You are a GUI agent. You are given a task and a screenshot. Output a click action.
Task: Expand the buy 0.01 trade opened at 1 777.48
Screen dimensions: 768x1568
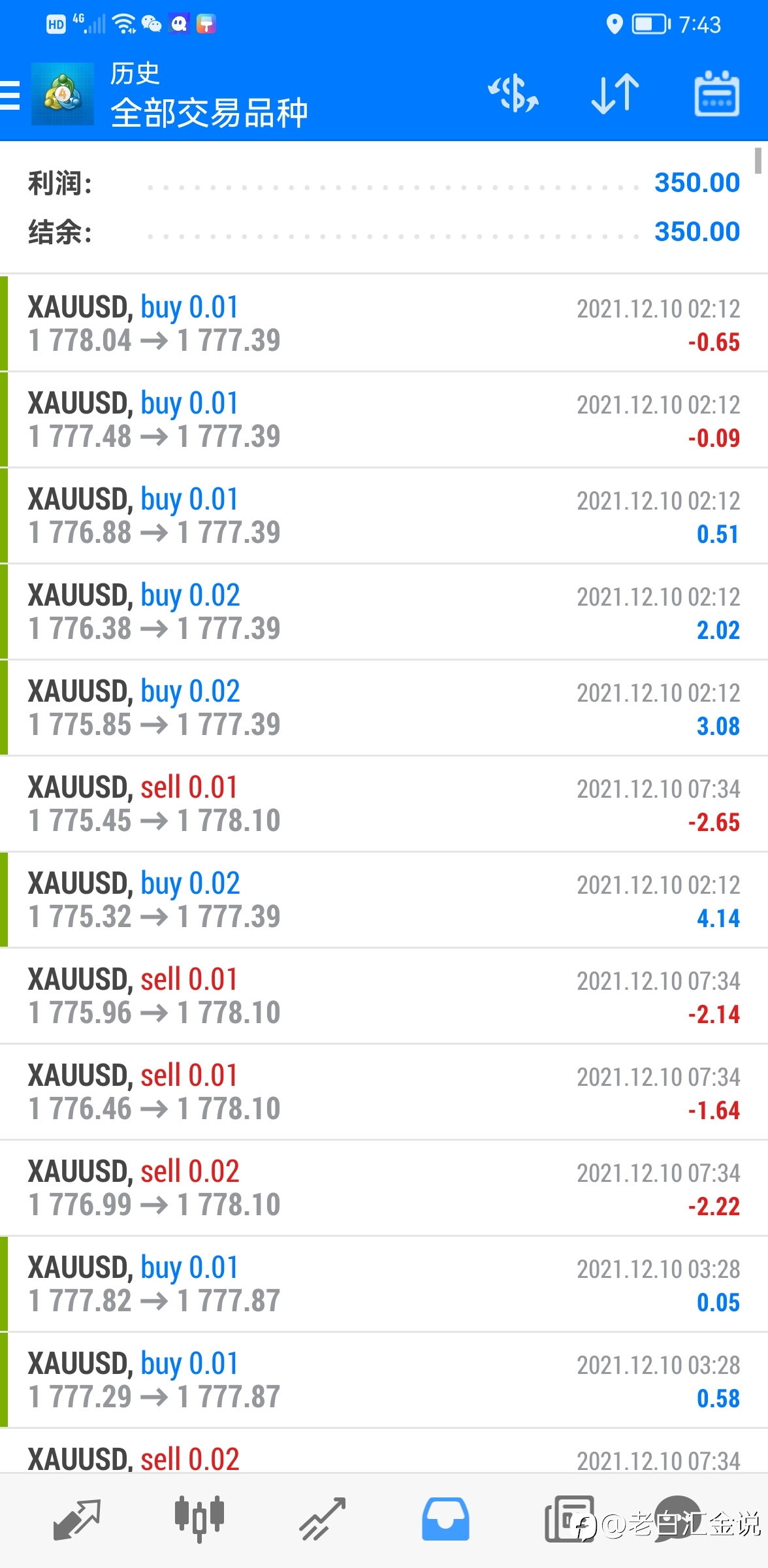pyautogui.click(x=384, y=419)
